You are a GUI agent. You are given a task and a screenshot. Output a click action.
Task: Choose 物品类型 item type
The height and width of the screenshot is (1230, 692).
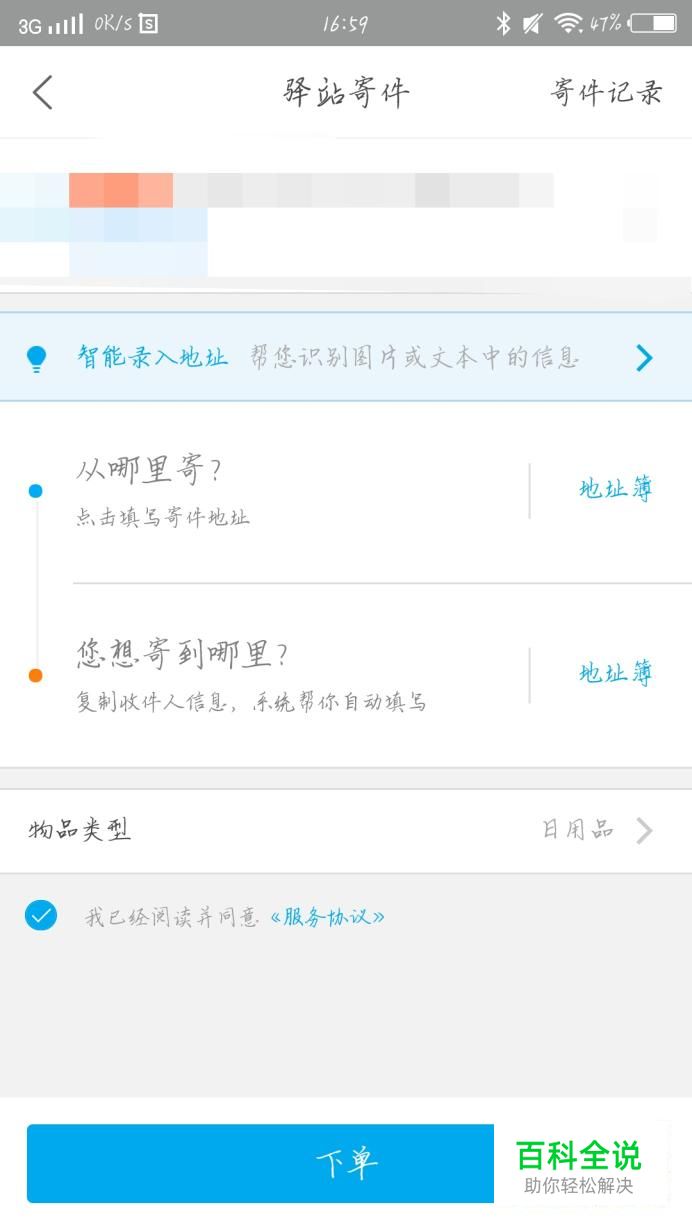tap(346, 831)
